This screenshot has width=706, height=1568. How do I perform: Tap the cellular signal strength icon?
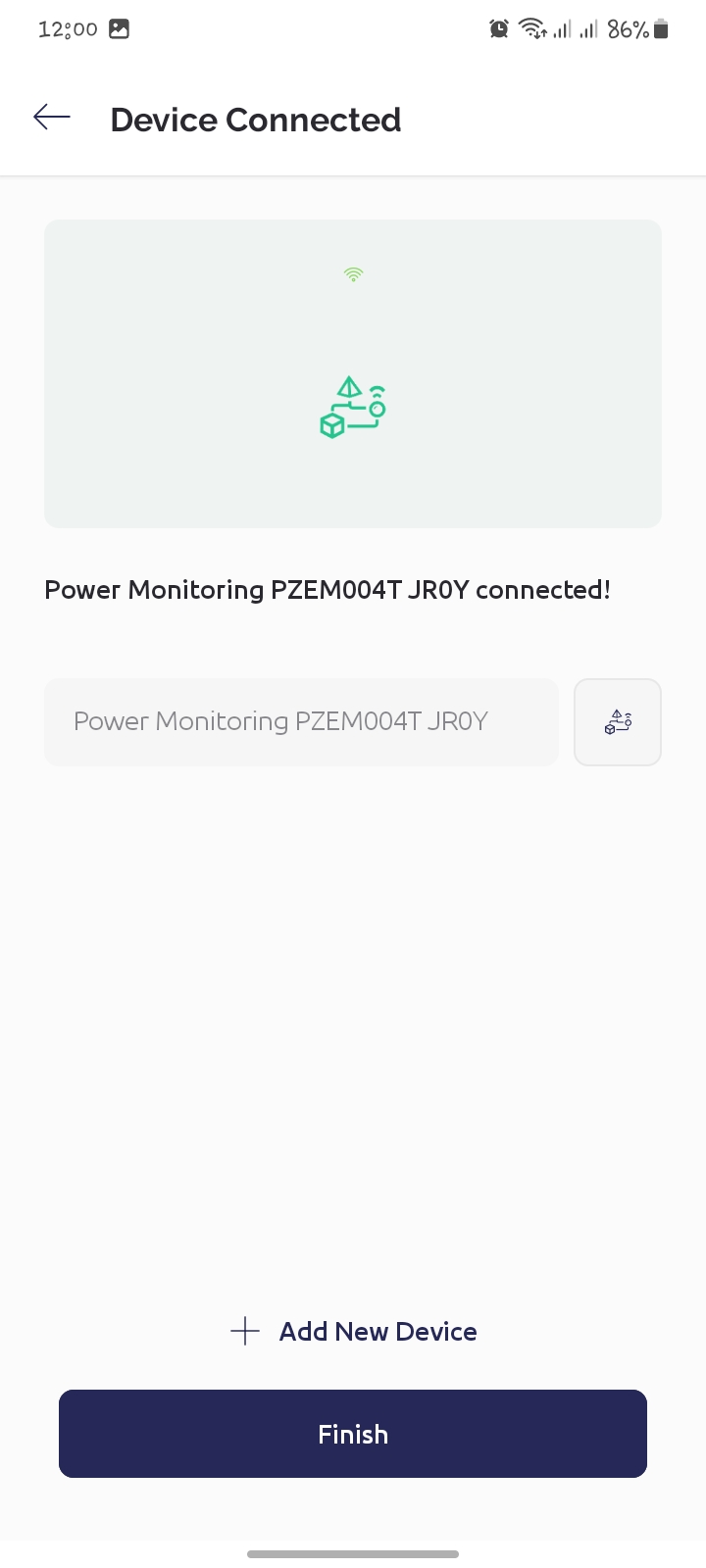click(562, 29)
